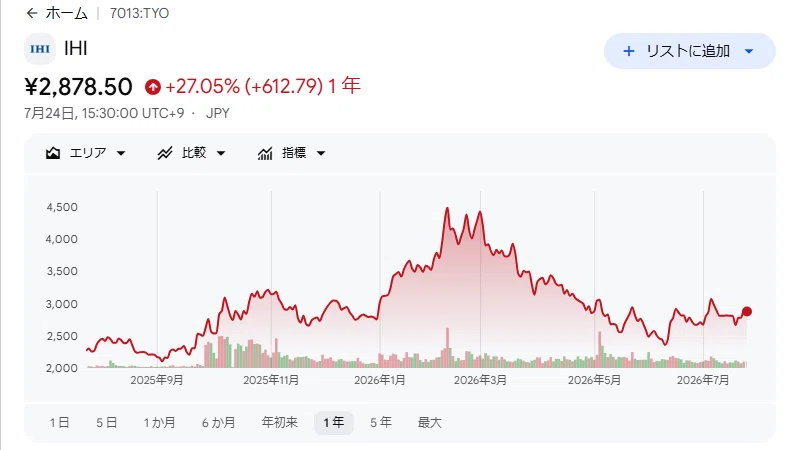Open the エリア chart type dropdown
Viewport: 790px width, 450px height.
(85, 153)
